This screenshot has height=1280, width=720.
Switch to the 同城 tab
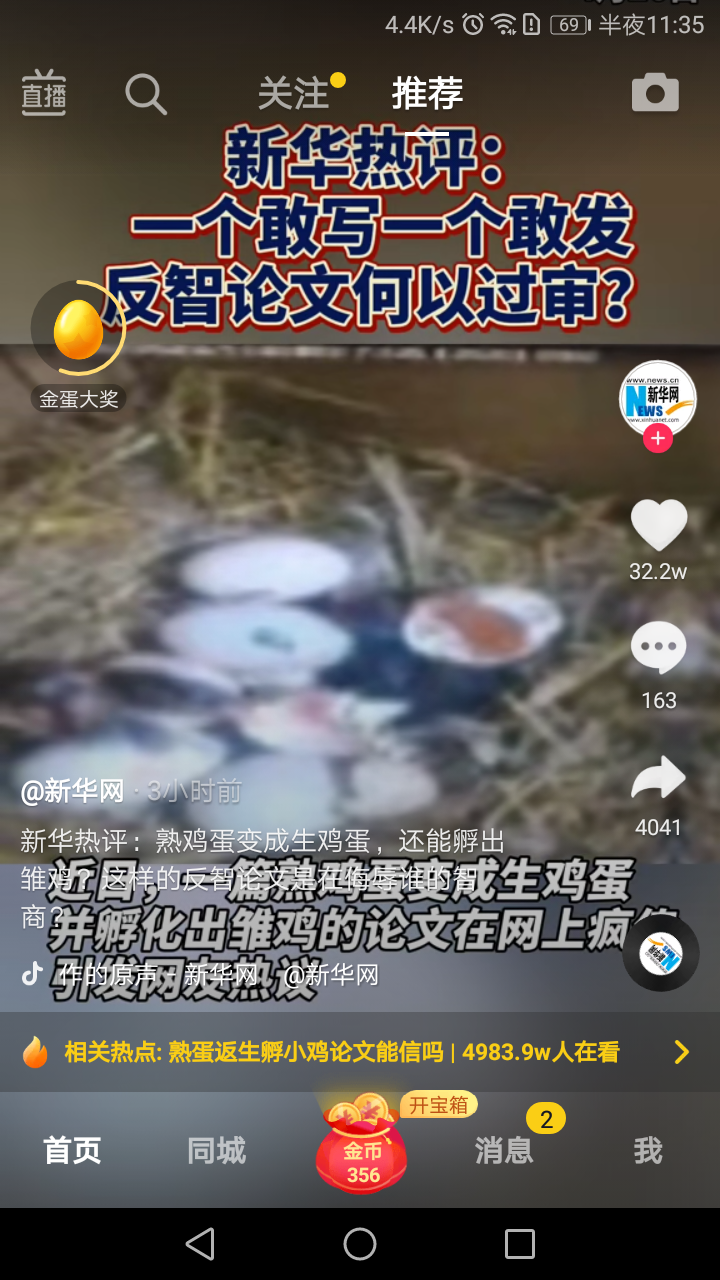[x=216, y=1151]
